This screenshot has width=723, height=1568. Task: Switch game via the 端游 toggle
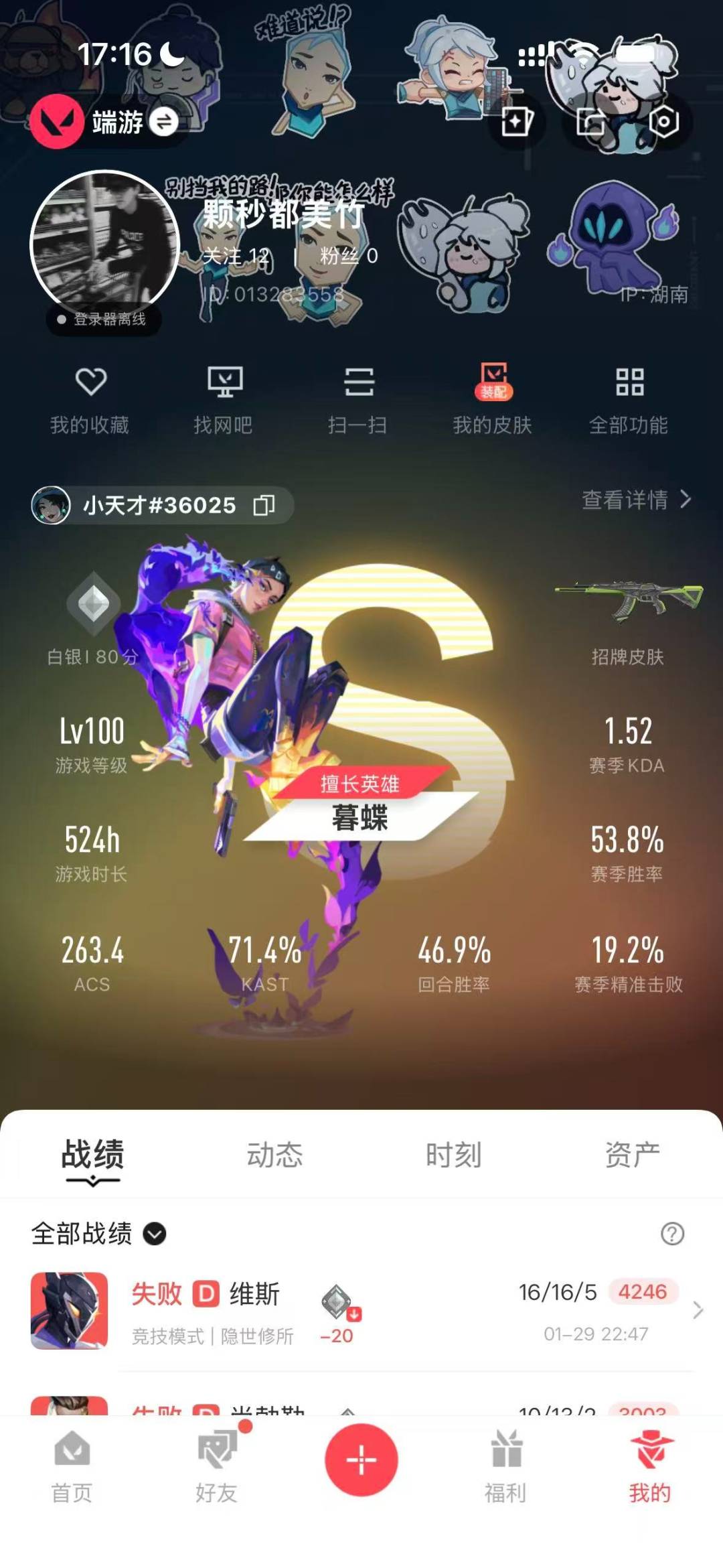pos(163,122)
